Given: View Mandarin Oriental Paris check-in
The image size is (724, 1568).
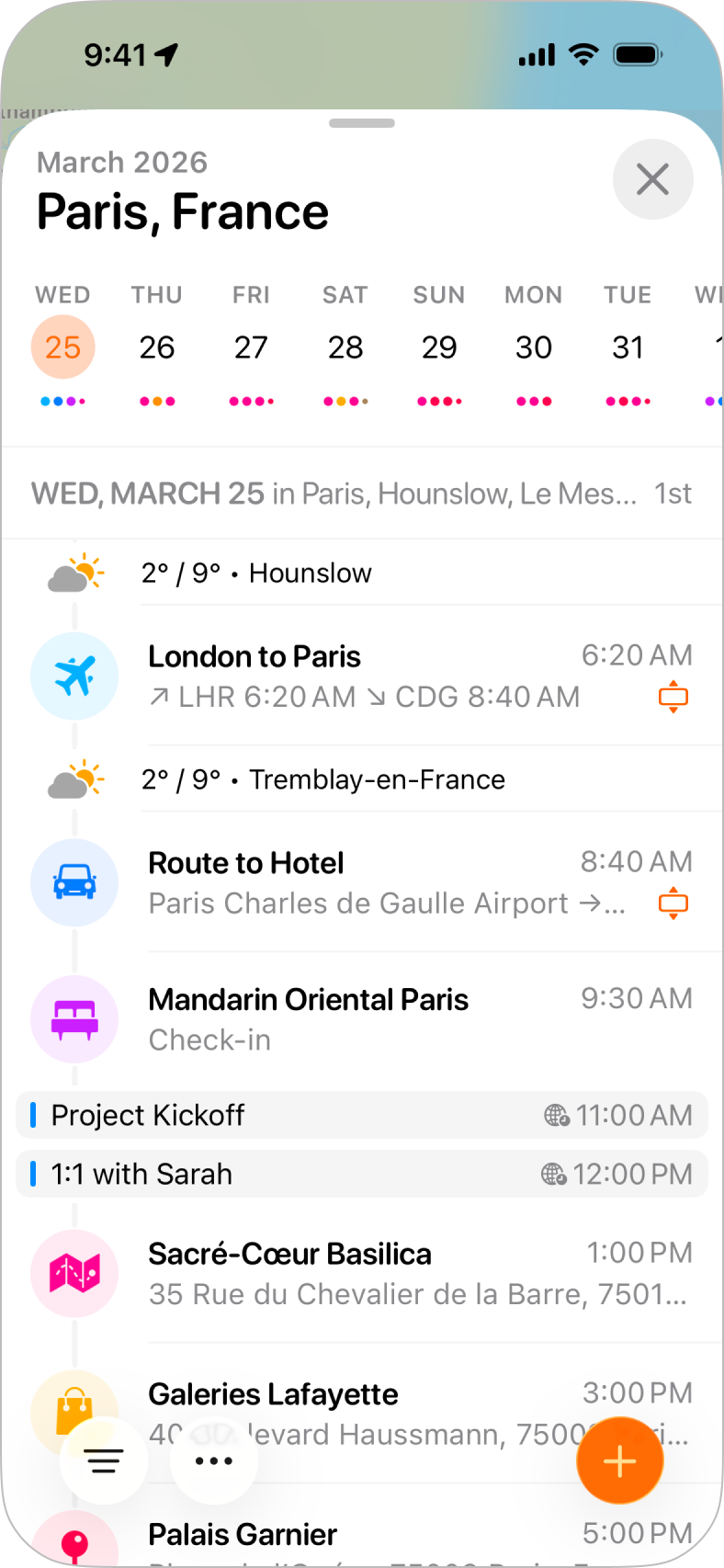Looking at the screenshot, I should pyautogui.click(x=368, y=1019).
